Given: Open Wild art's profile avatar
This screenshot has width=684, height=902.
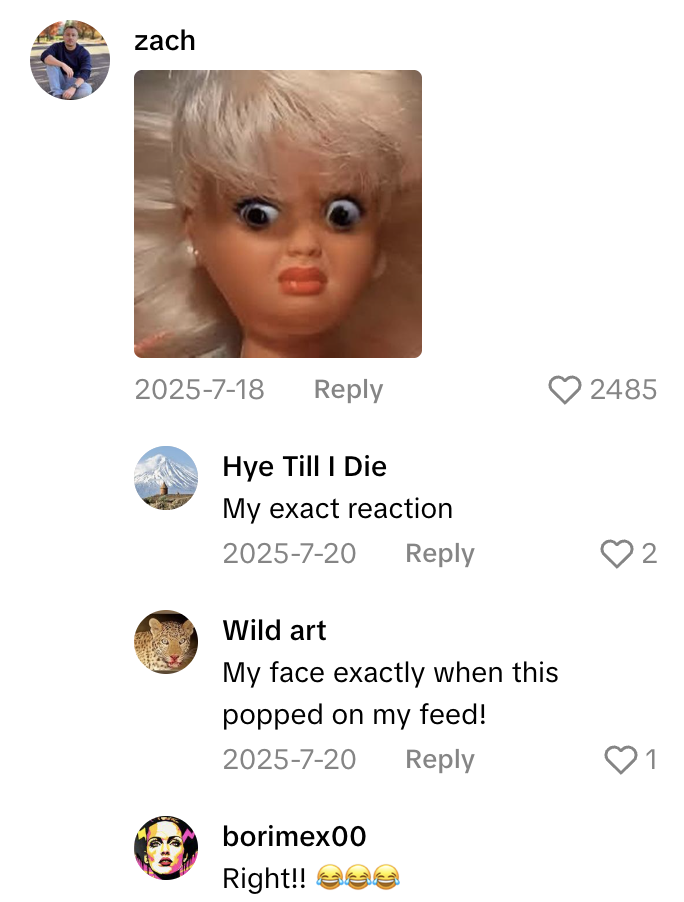Looking at the screenshot, I should pos(166,642).
